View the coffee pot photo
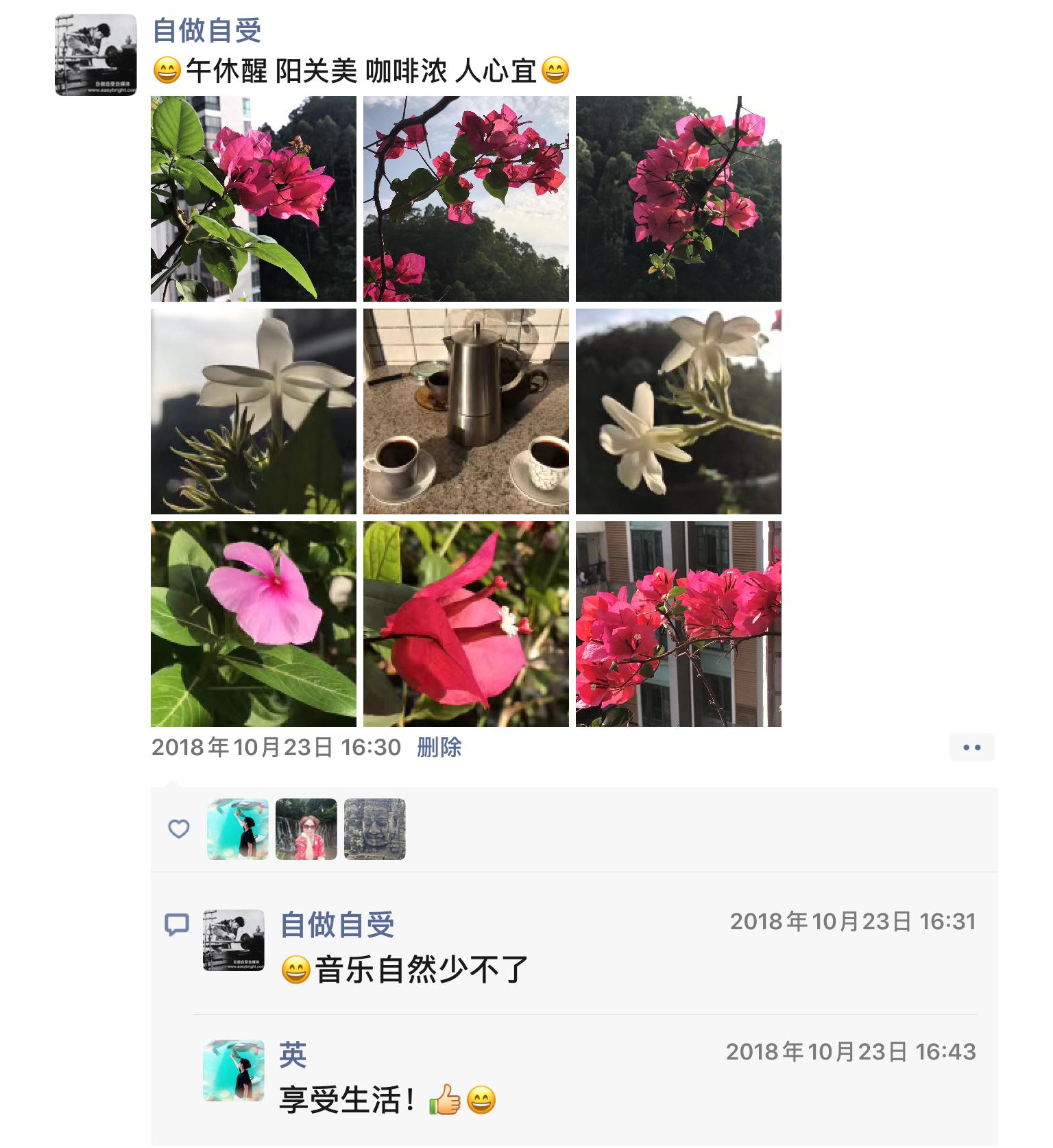Viewport: 1053px width, 1148px height. (x=465, y=411)
